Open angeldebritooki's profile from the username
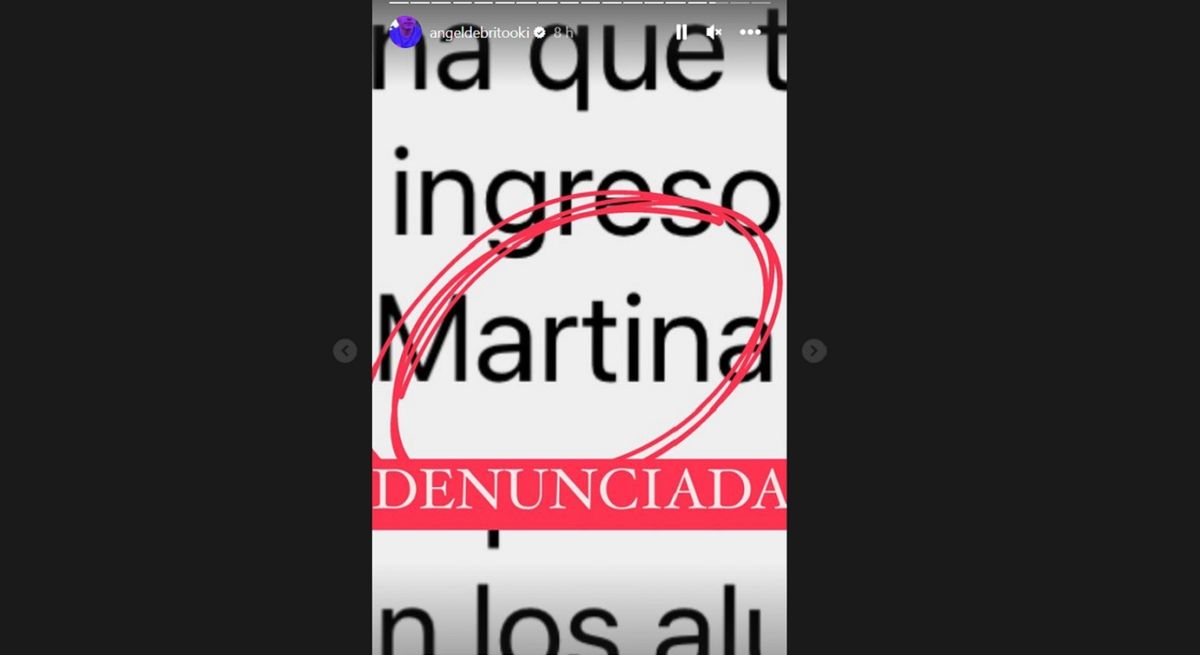 [x=479, y=33]
